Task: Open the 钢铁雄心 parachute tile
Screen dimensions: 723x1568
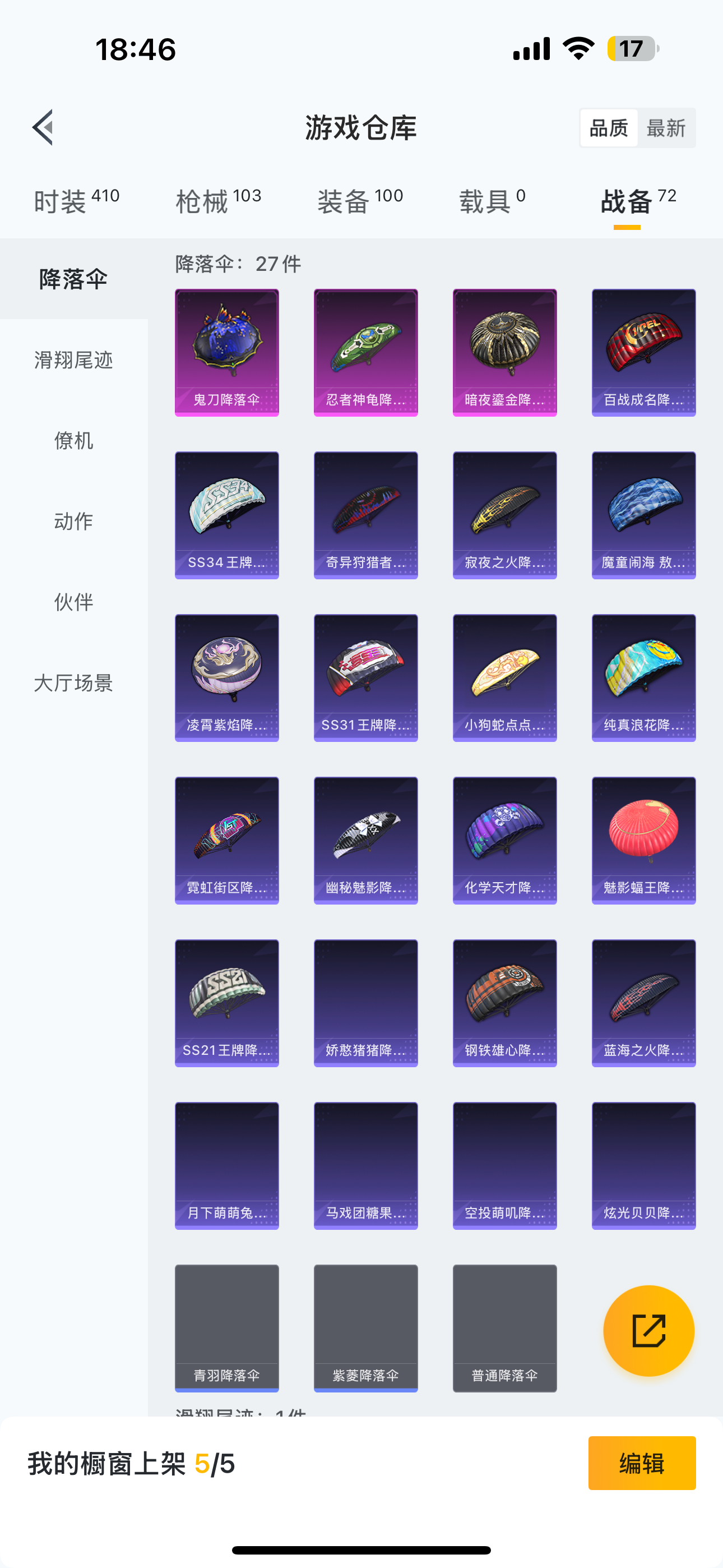Action: click(504, 1003)
